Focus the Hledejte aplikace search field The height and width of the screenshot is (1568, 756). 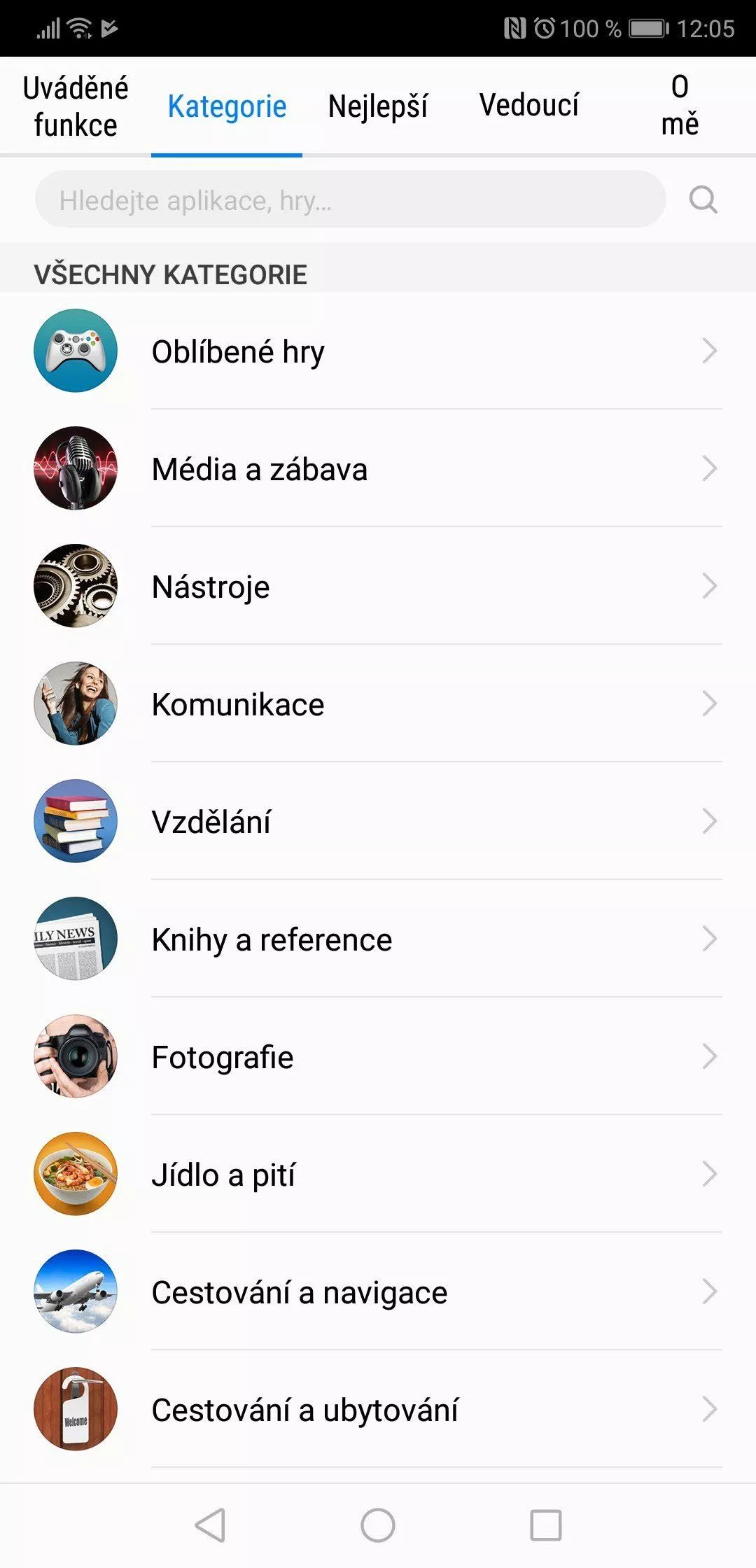tap(350, 199)
